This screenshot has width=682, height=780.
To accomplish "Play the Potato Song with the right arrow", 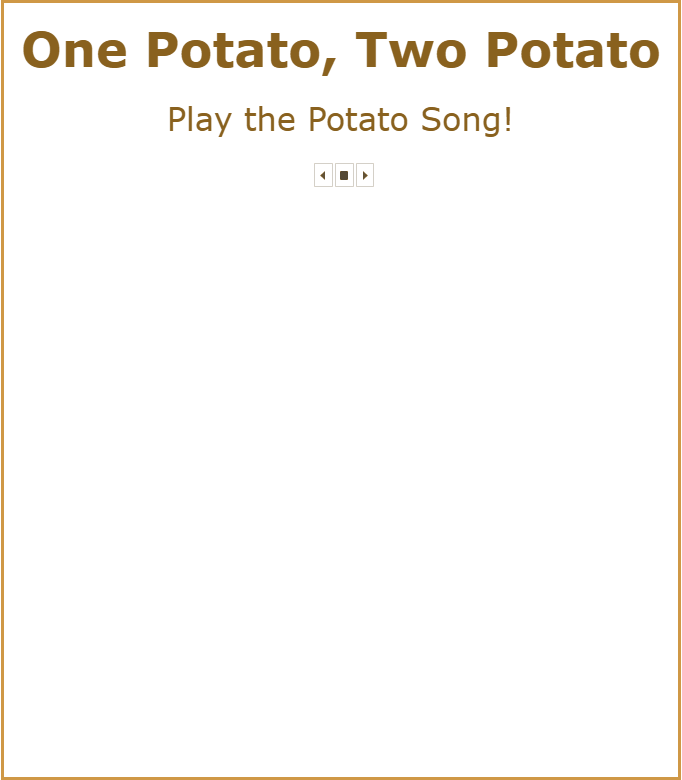I will pyautogui.click(x=365, y=175).
